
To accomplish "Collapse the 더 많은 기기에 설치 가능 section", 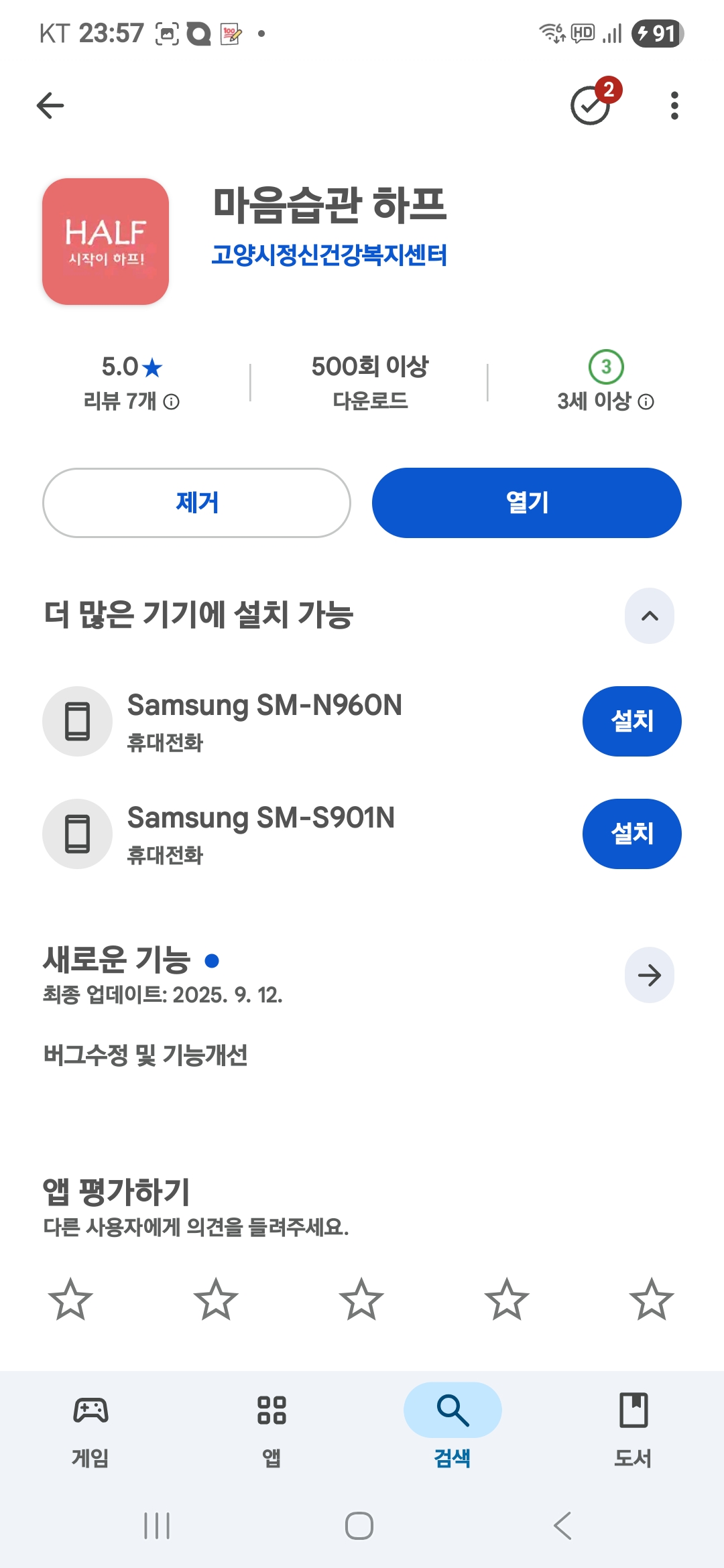I will coord(649,616).
